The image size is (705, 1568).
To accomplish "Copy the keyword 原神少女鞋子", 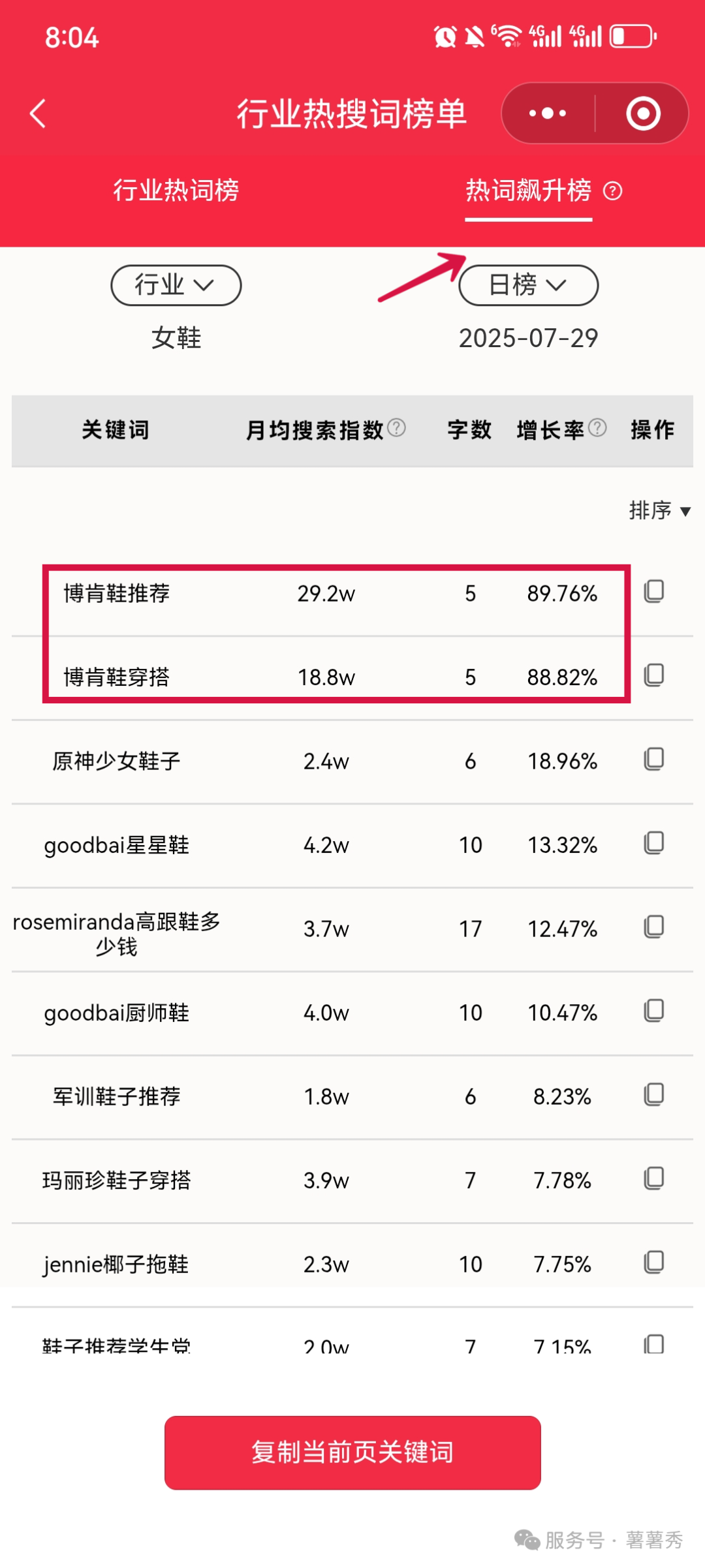I will tap(653, 759).
